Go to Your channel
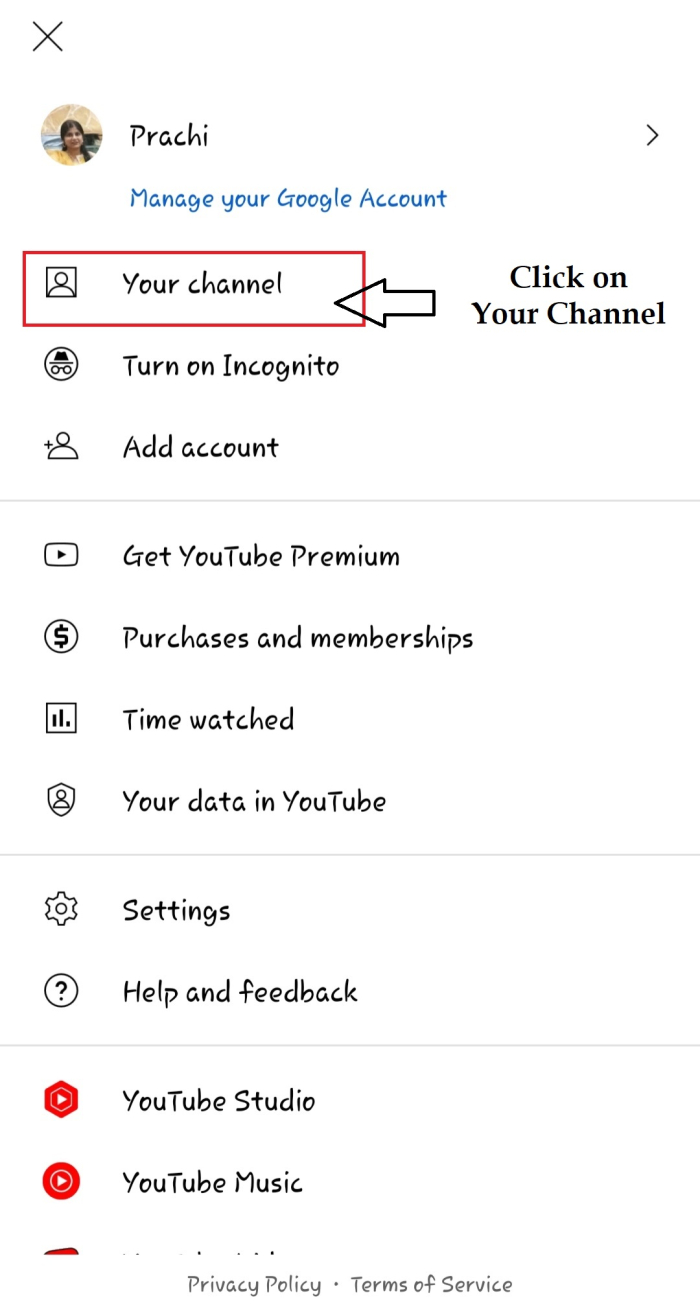The image size is (700, 1313). pyautogui.click(x=201, y=285)
